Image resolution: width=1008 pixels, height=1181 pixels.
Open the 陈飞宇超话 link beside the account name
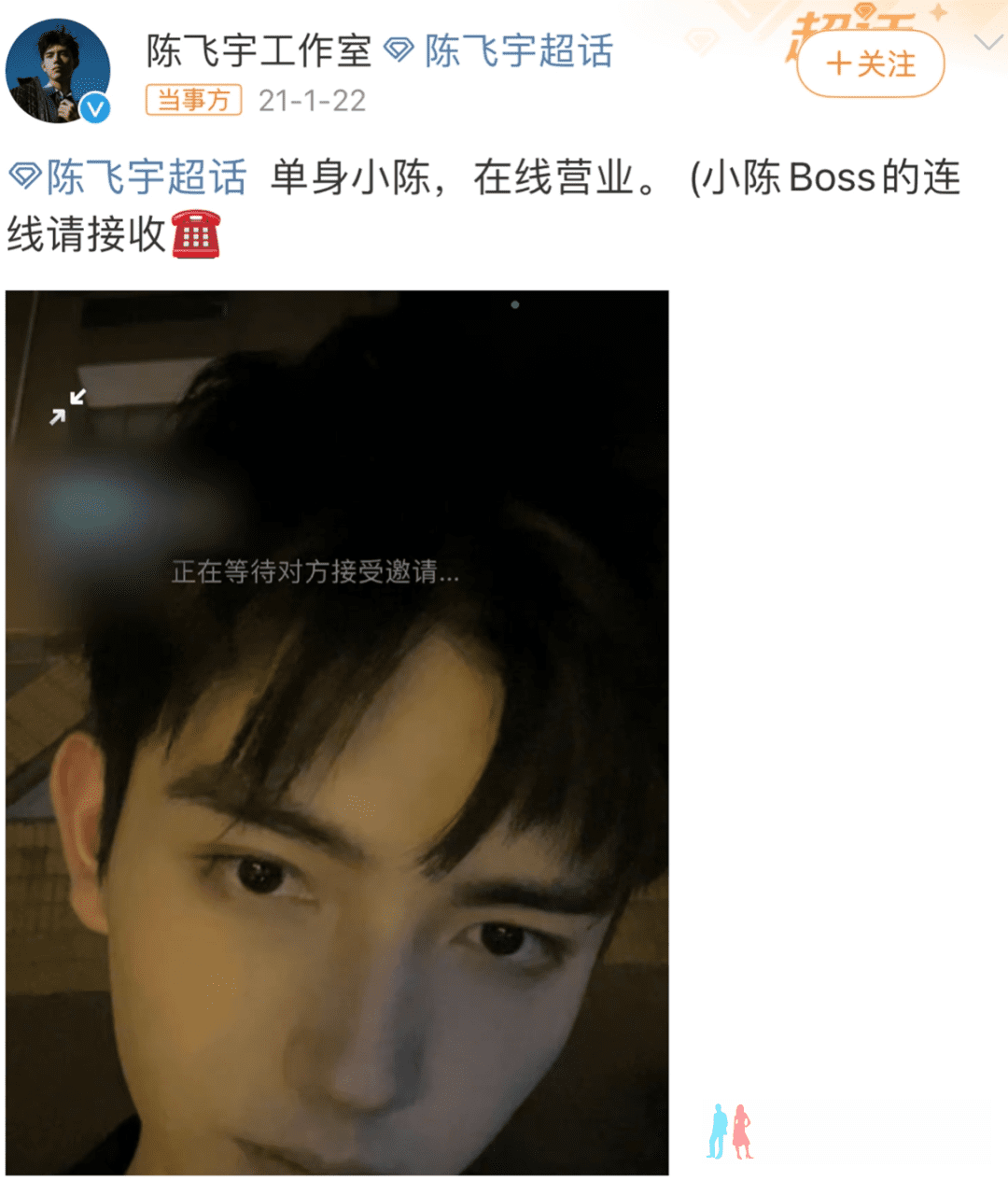[502, 51]
